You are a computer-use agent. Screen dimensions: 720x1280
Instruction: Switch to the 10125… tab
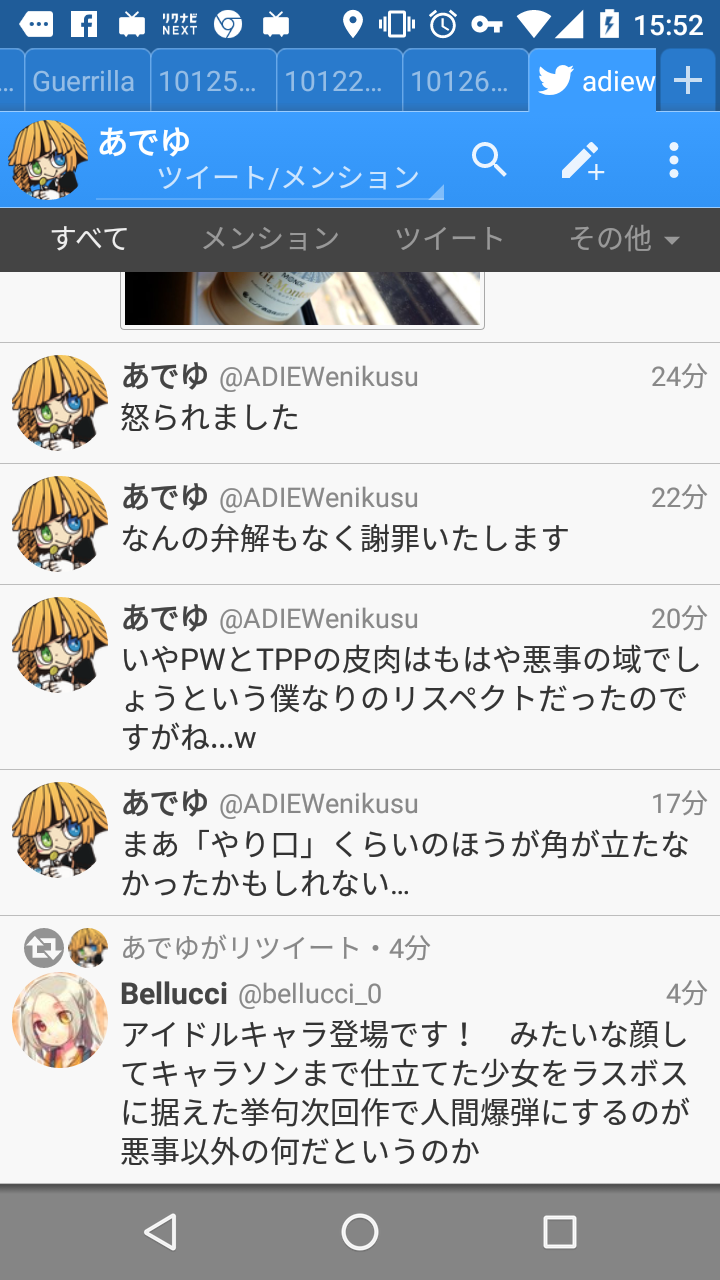(x=213, y=81)
